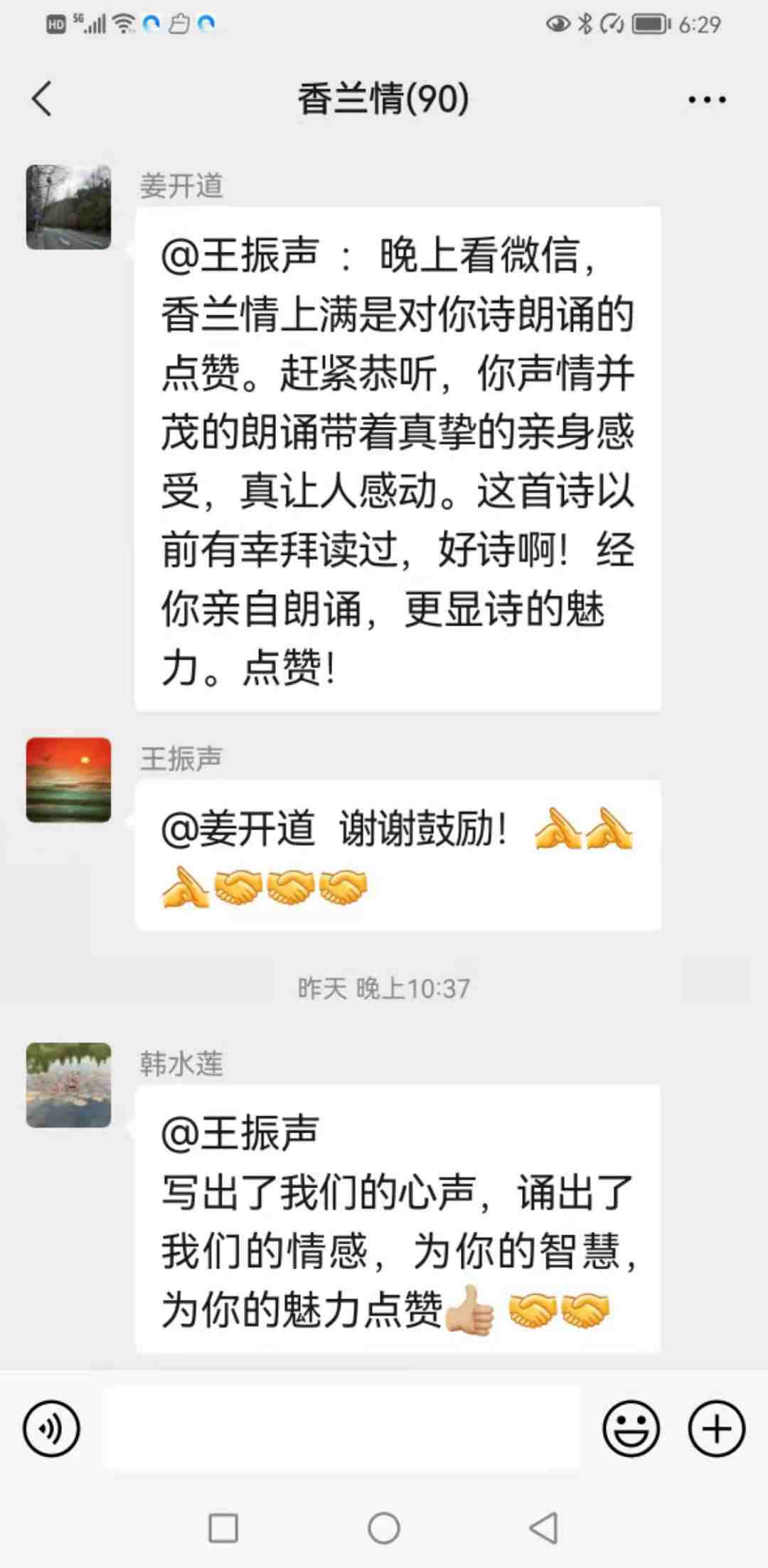Focus the message text field
Screen dimensions: 768x1568
tap(341, 1428)
